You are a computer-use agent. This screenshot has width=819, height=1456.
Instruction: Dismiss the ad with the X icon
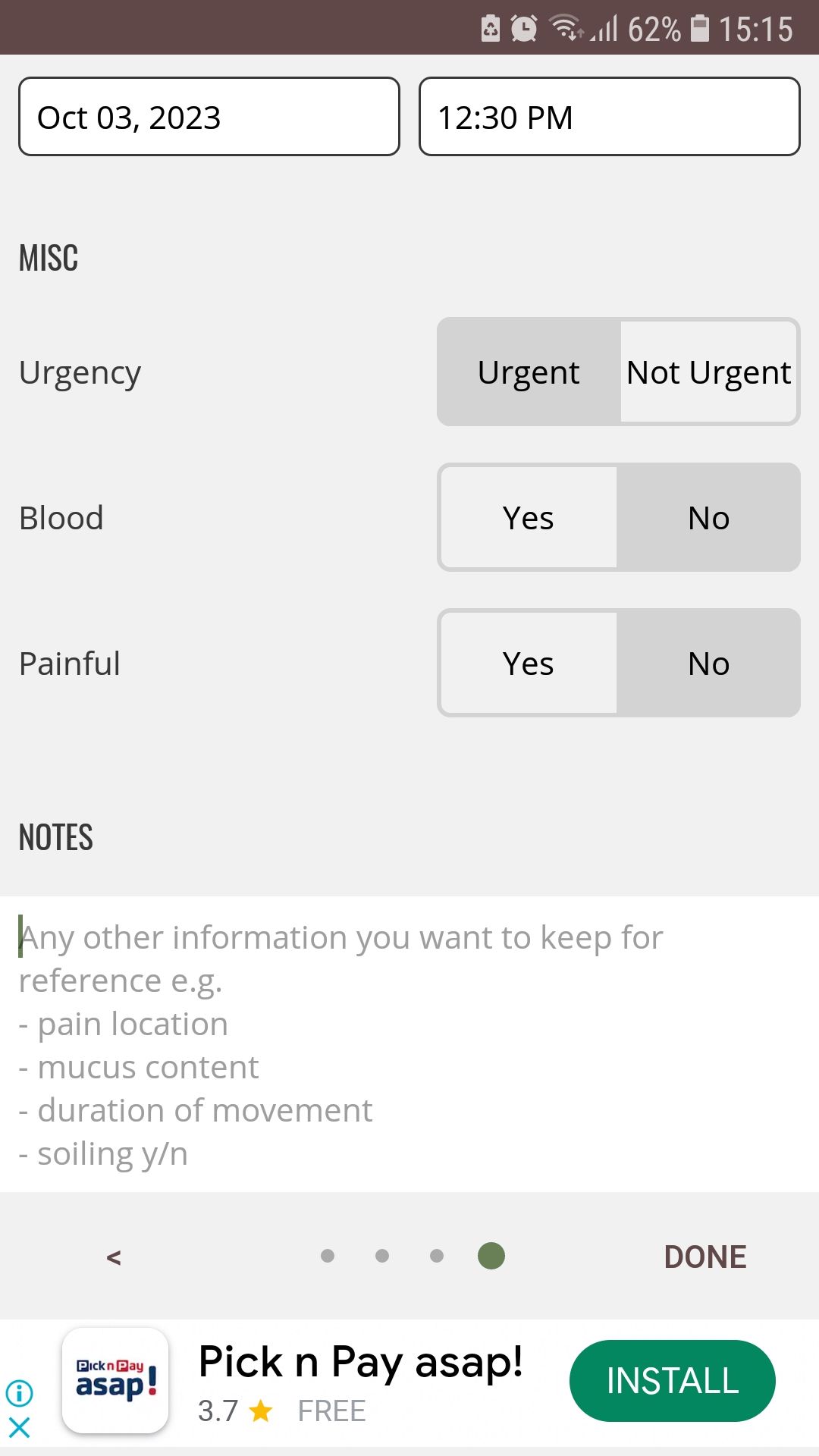click(19, 1429)
